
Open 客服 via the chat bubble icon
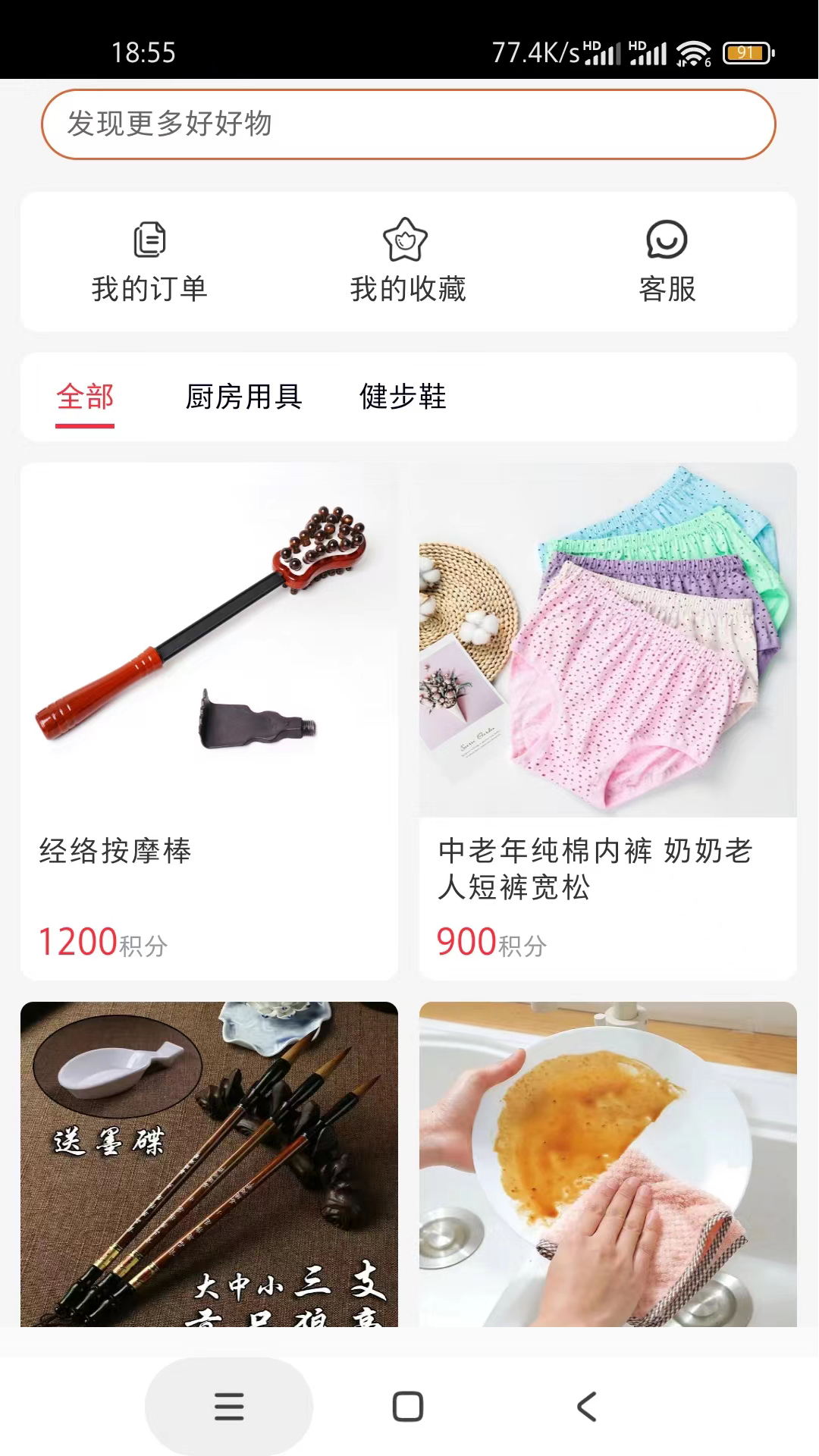click(x=667, y=239)
